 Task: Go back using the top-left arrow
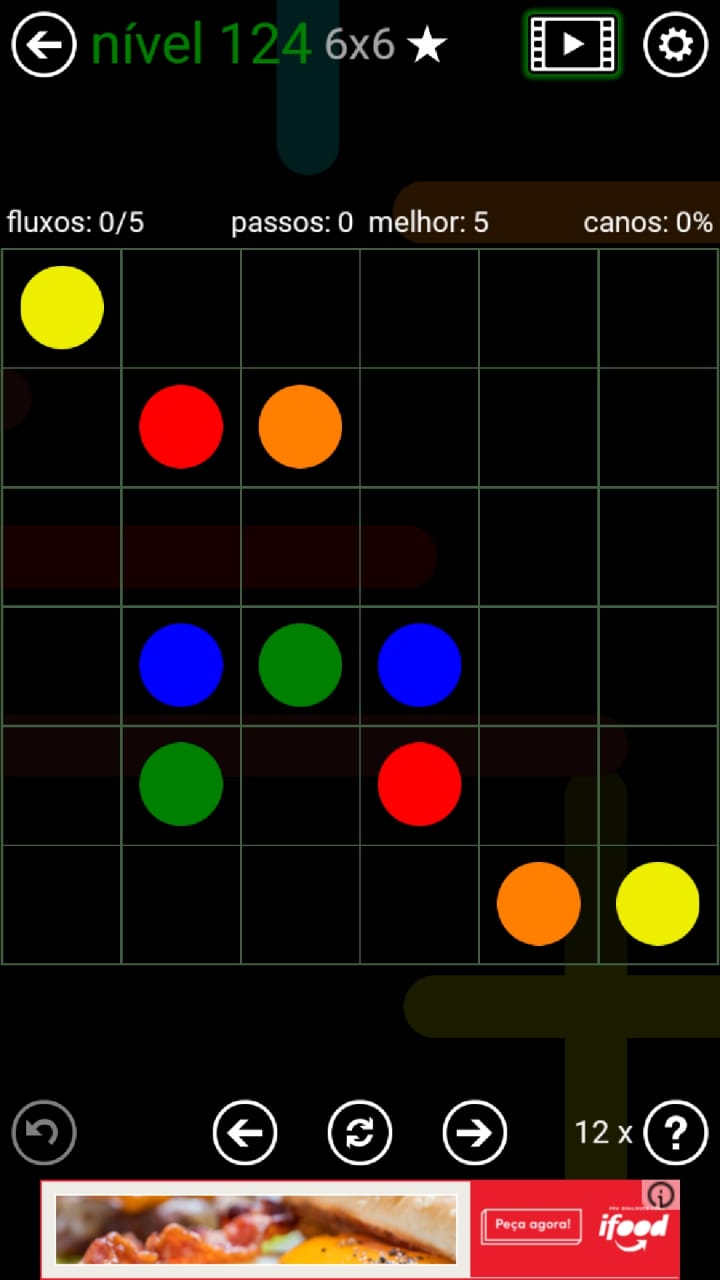click(x=44, y=44)
